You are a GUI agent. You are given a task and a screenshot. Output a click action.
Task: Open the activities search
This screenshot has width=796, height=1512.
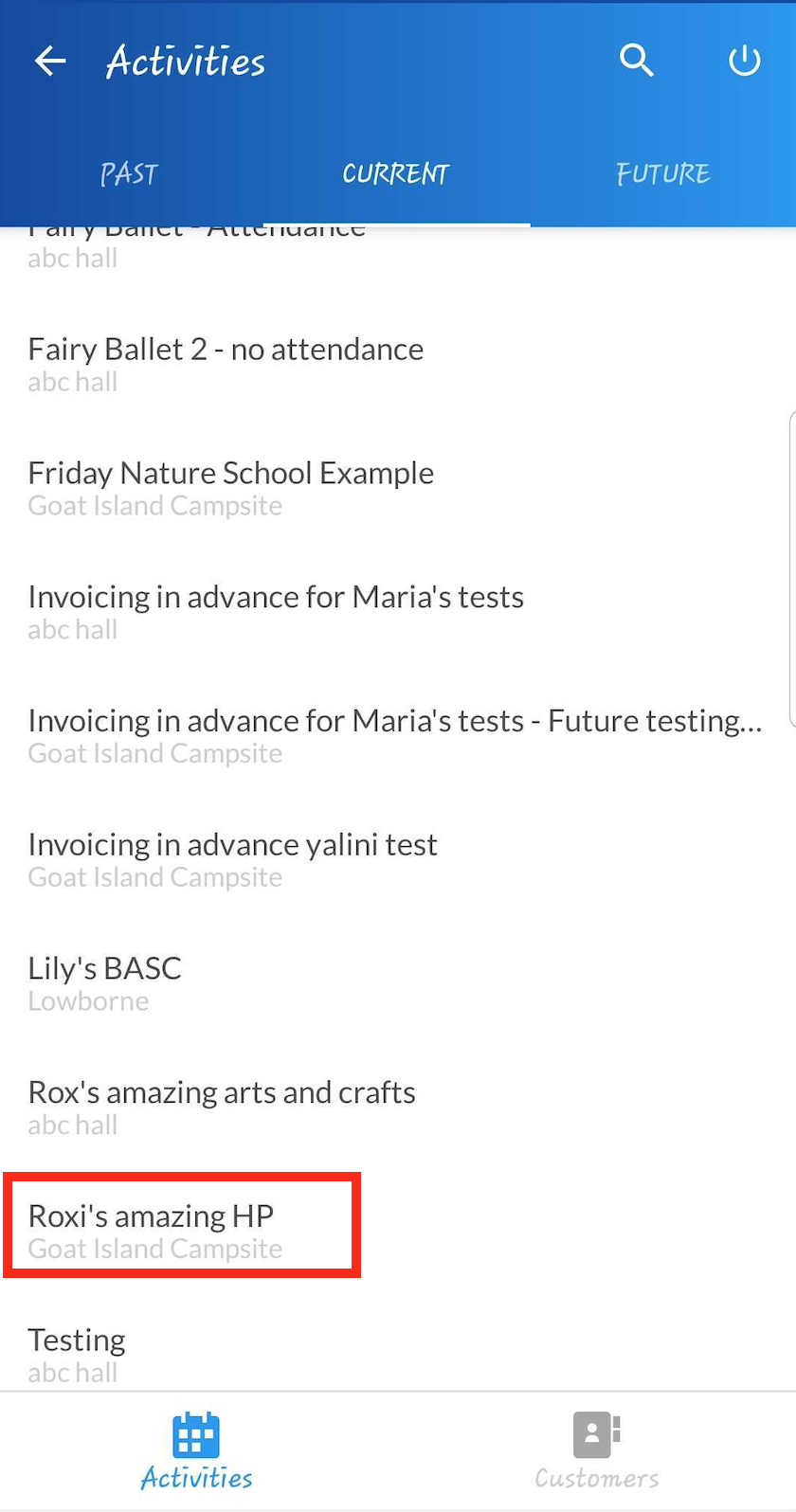click(x=637, y=61)
